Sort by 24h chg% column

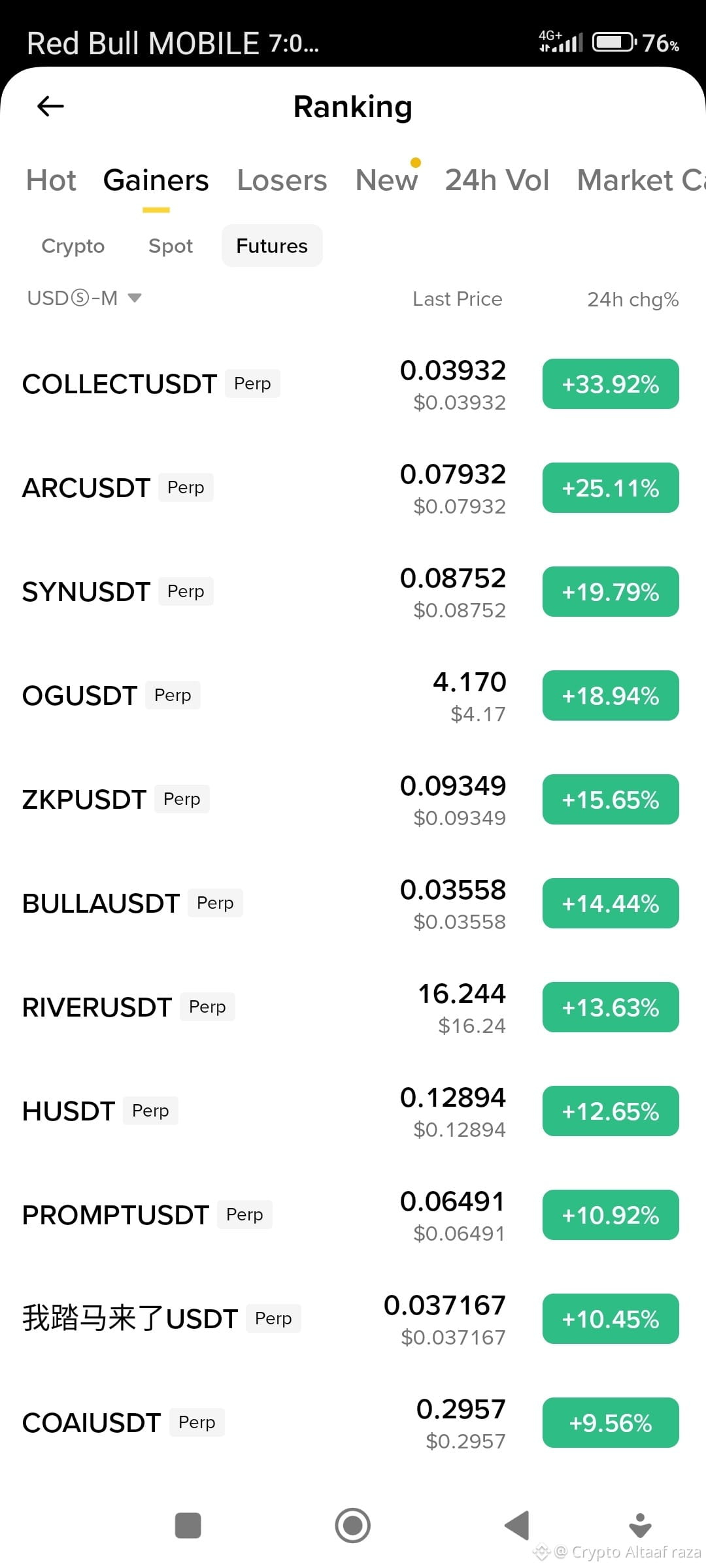click(632, 299)
